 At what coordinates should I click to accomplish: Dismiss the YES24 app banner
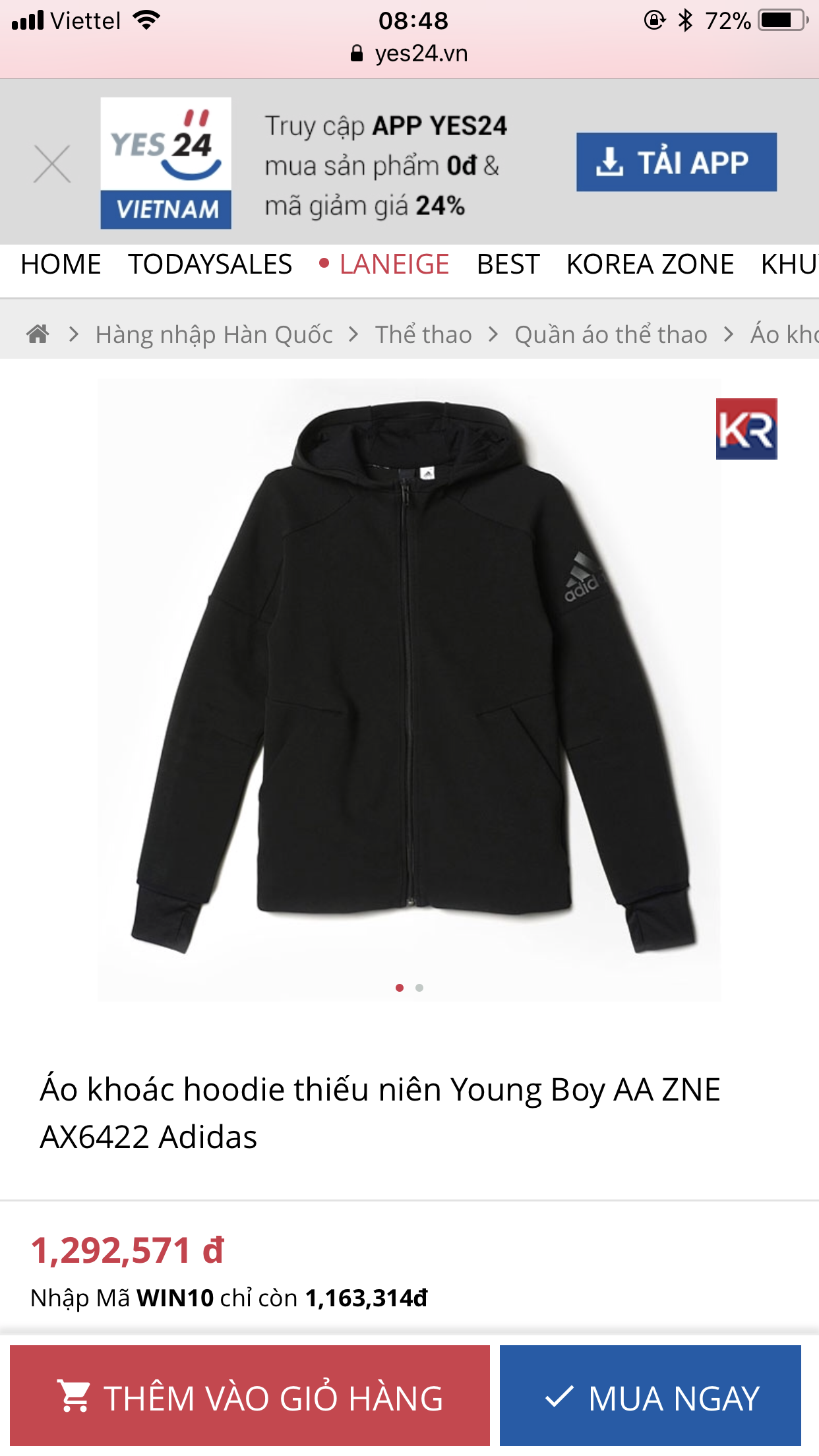(x=52, y=164)
